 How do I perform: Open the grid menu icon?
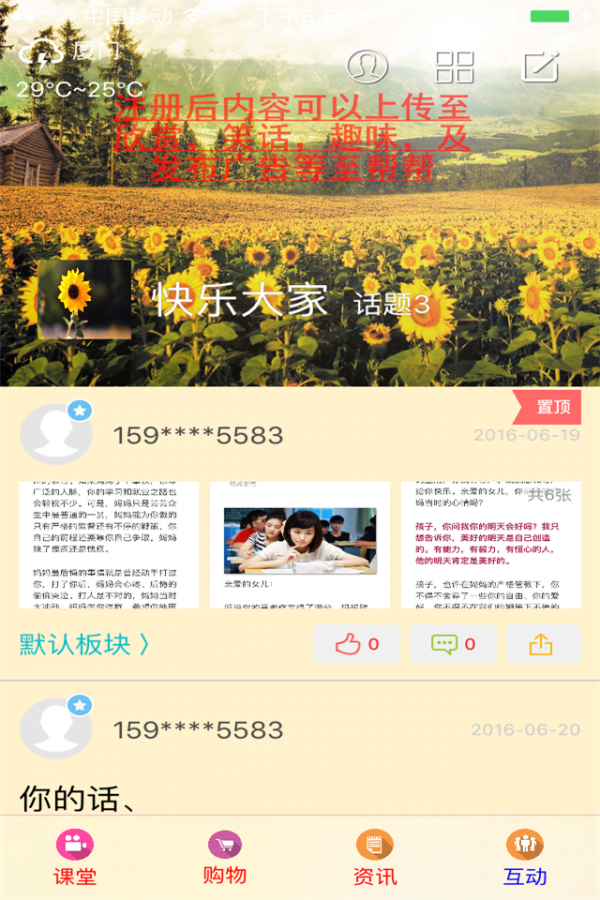click(455, 66)
